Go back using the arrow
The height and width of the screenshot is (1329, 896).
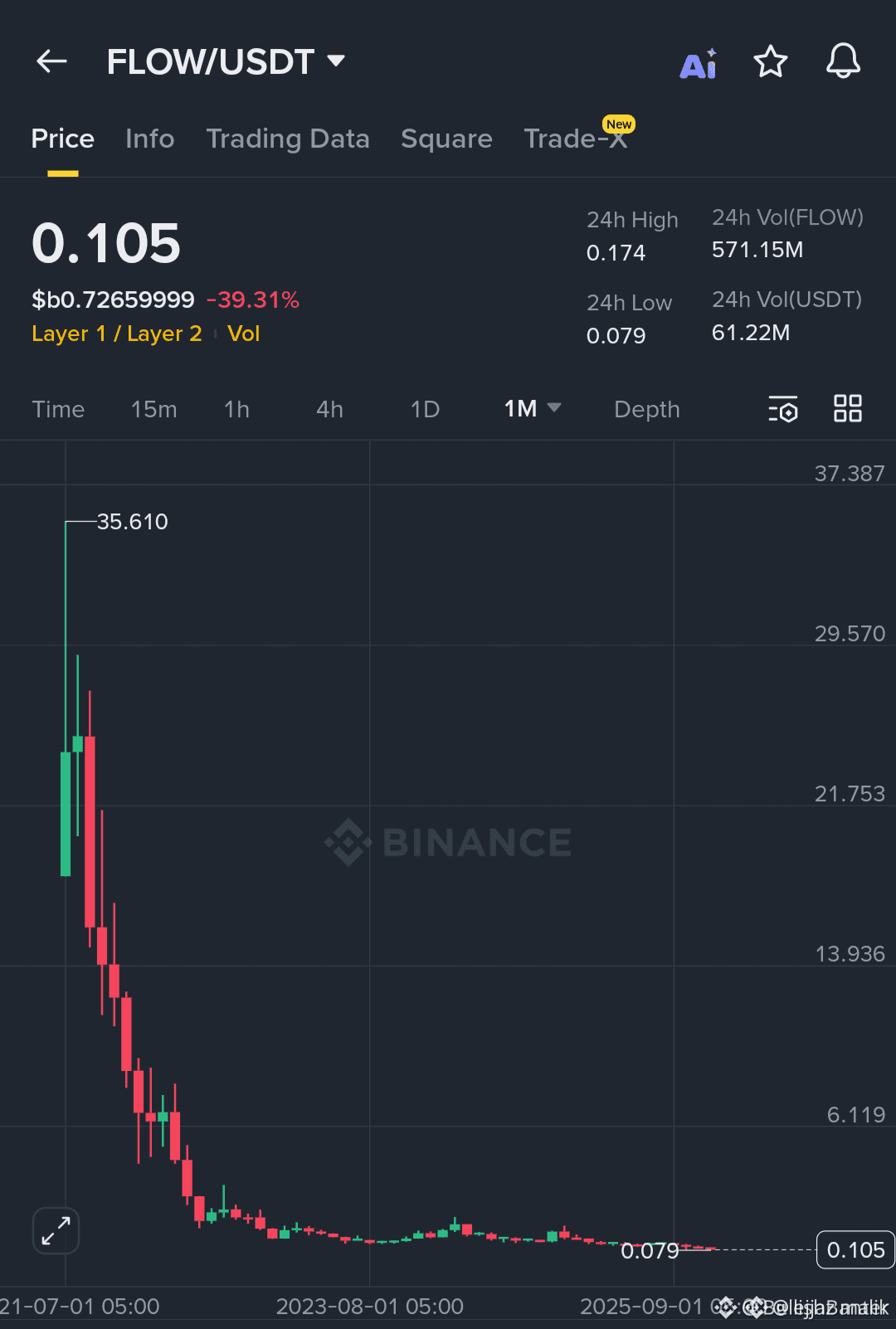(51, 61)
